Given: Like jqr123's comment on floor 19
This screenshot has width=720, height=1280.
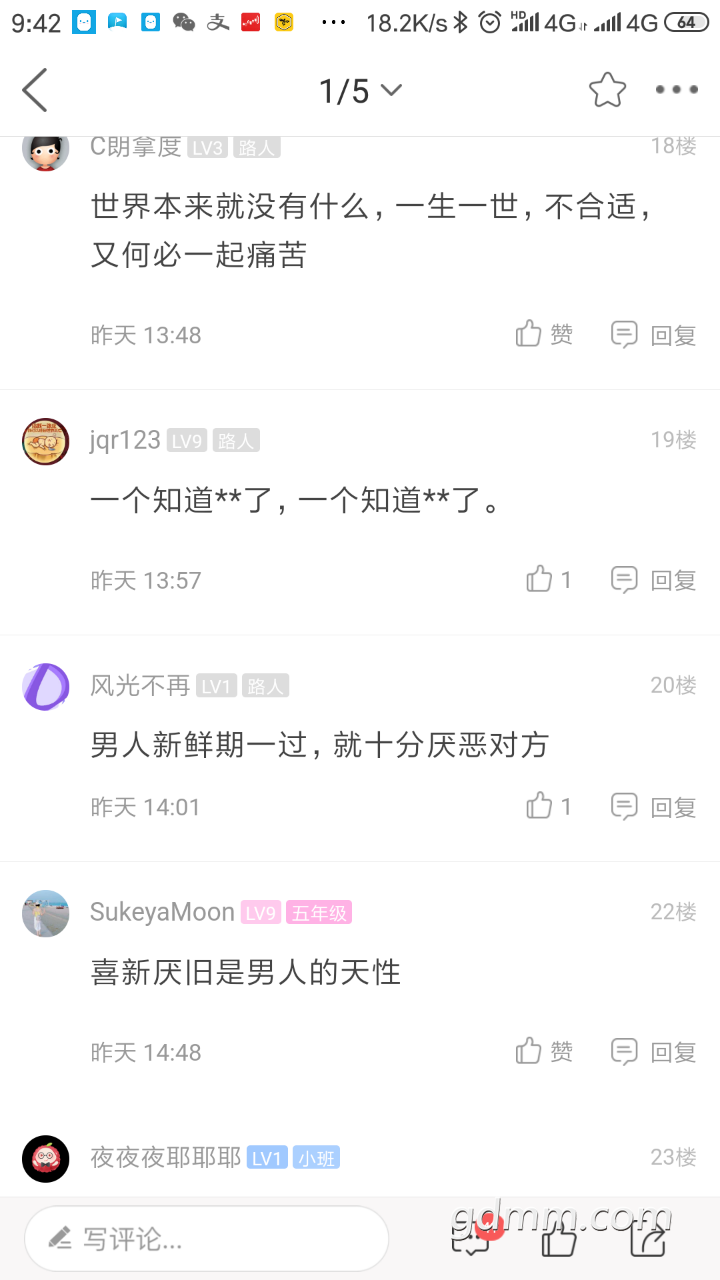Looking at the screenshot, I should point(549,580).
